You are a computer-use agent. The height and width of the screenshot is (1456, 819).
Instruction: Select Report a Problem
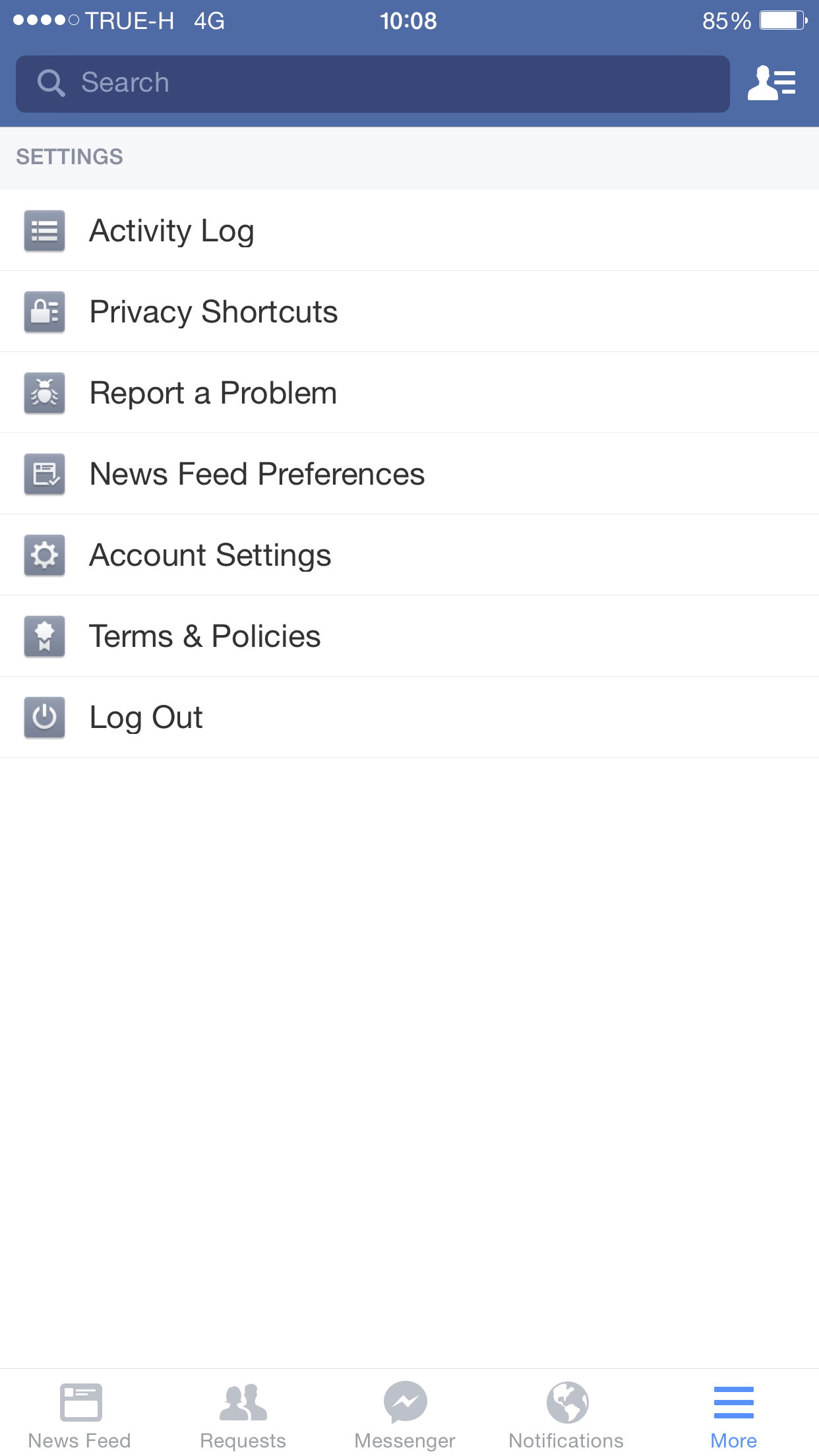tap(213, 393)
